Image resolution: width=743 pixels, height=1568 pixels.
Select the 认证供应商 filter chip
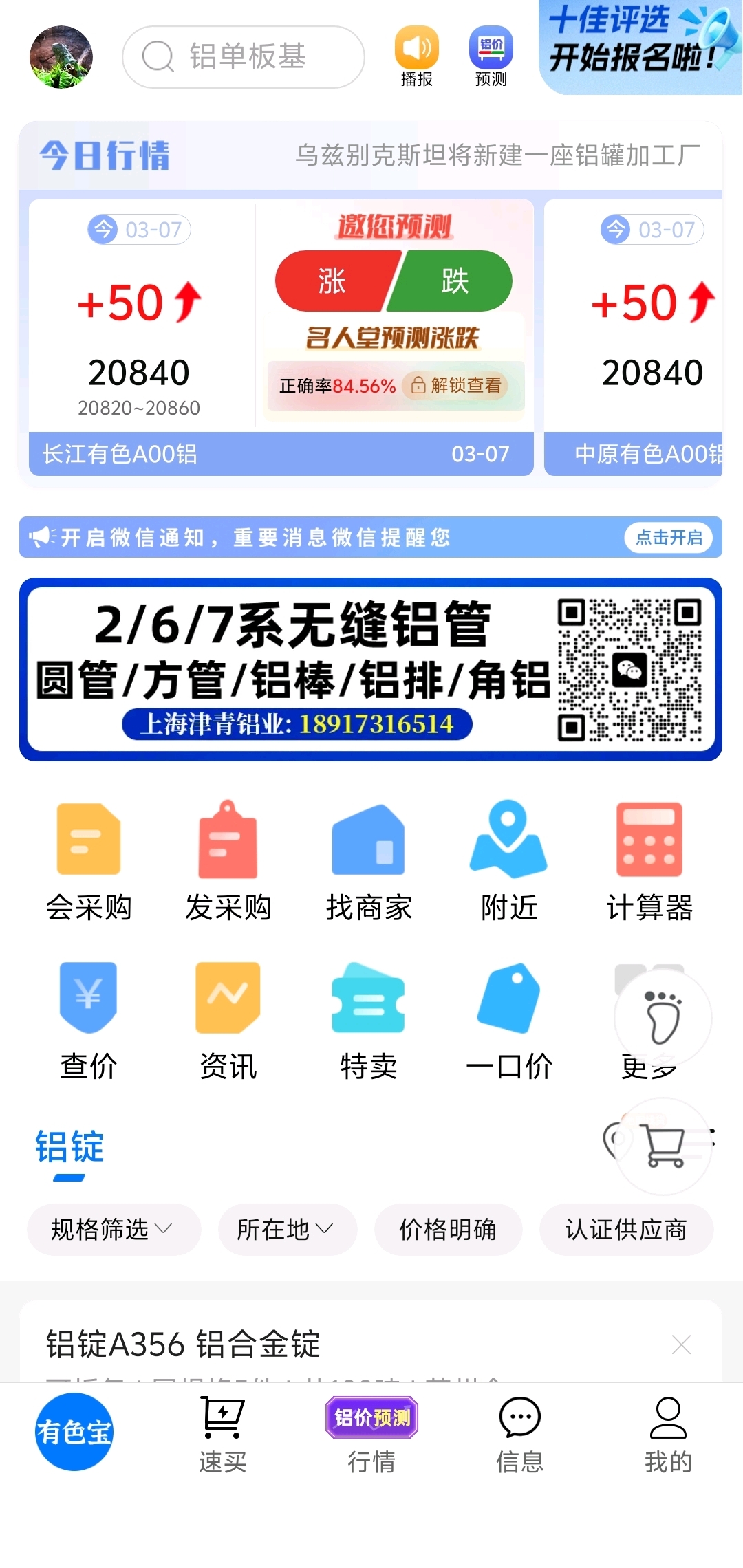click(x=626, y=1230)
